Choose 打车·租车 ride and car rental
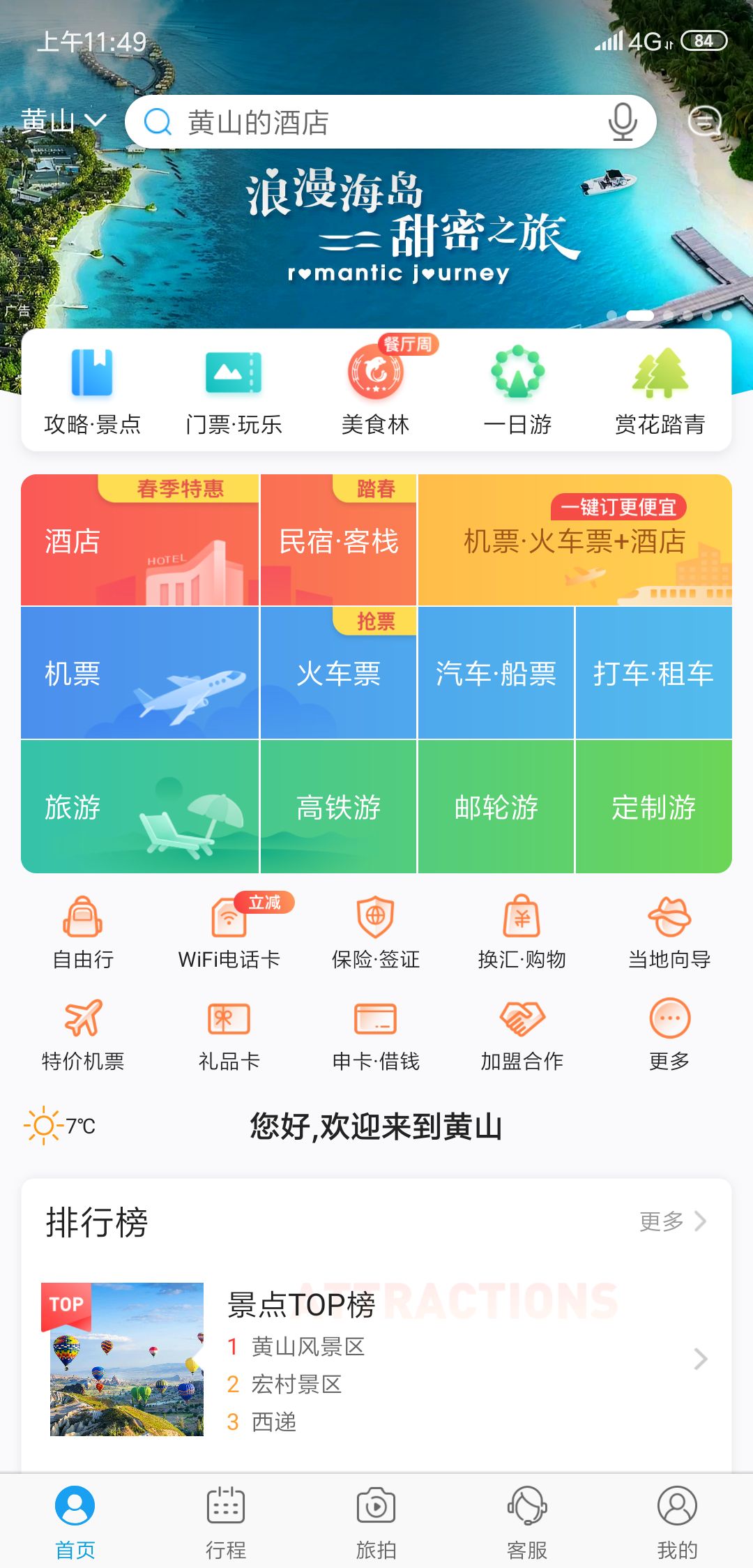 tap(653, 673)
